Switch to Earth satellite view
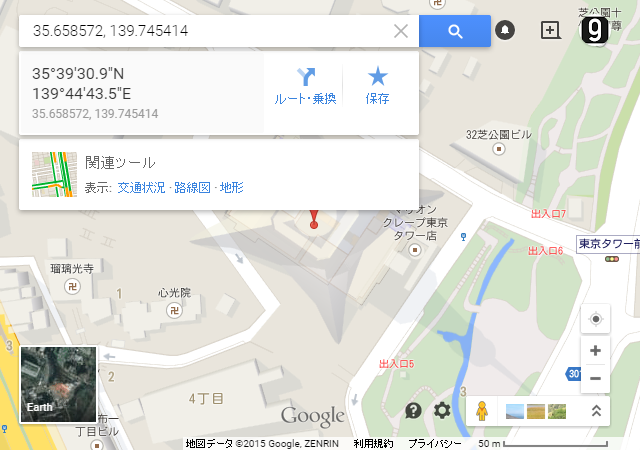640x450 pixels. tap(58, 383)
